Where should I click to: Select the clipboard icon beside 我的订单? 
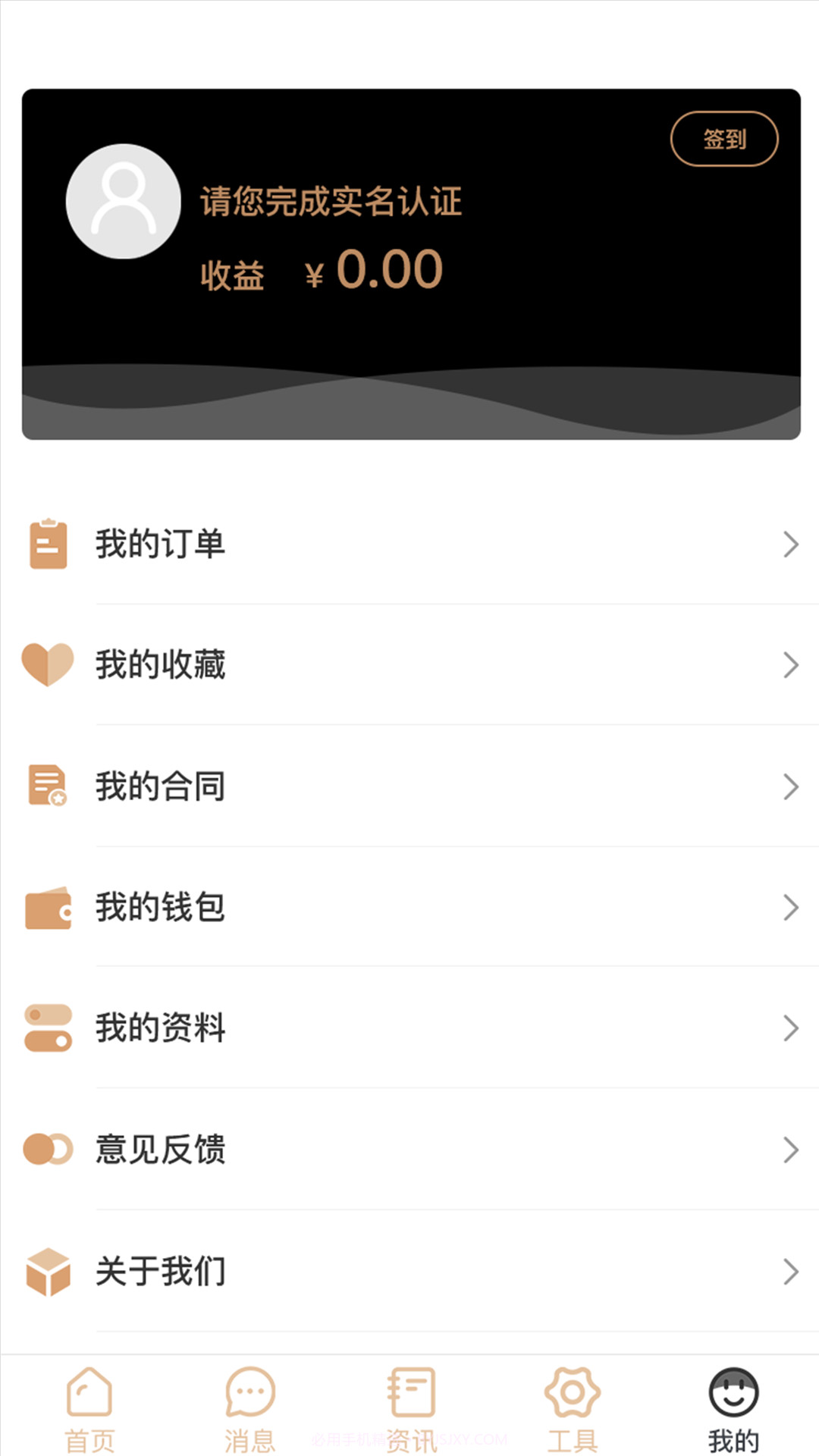pyautogui.click(x=49, y=544)
